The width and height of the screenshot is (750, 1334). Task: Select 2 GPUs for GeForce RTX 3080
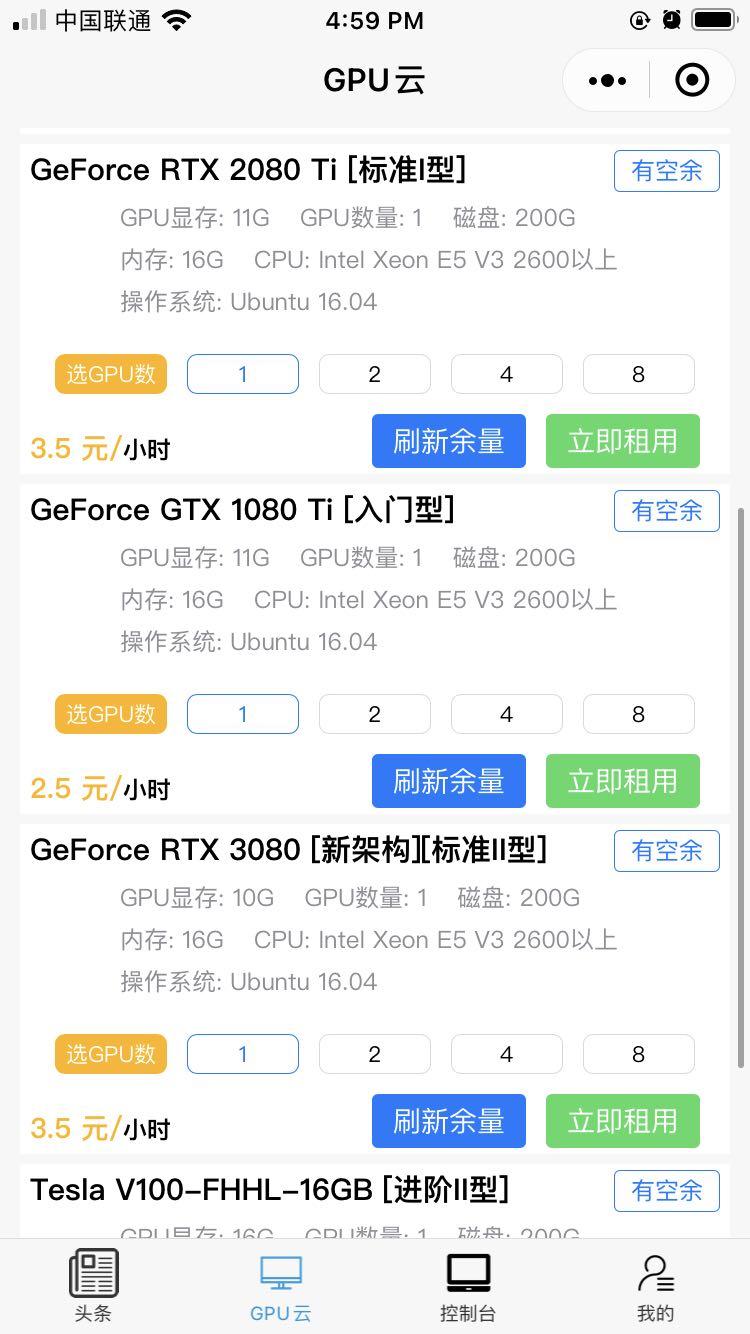click(x=375, y=1054)
